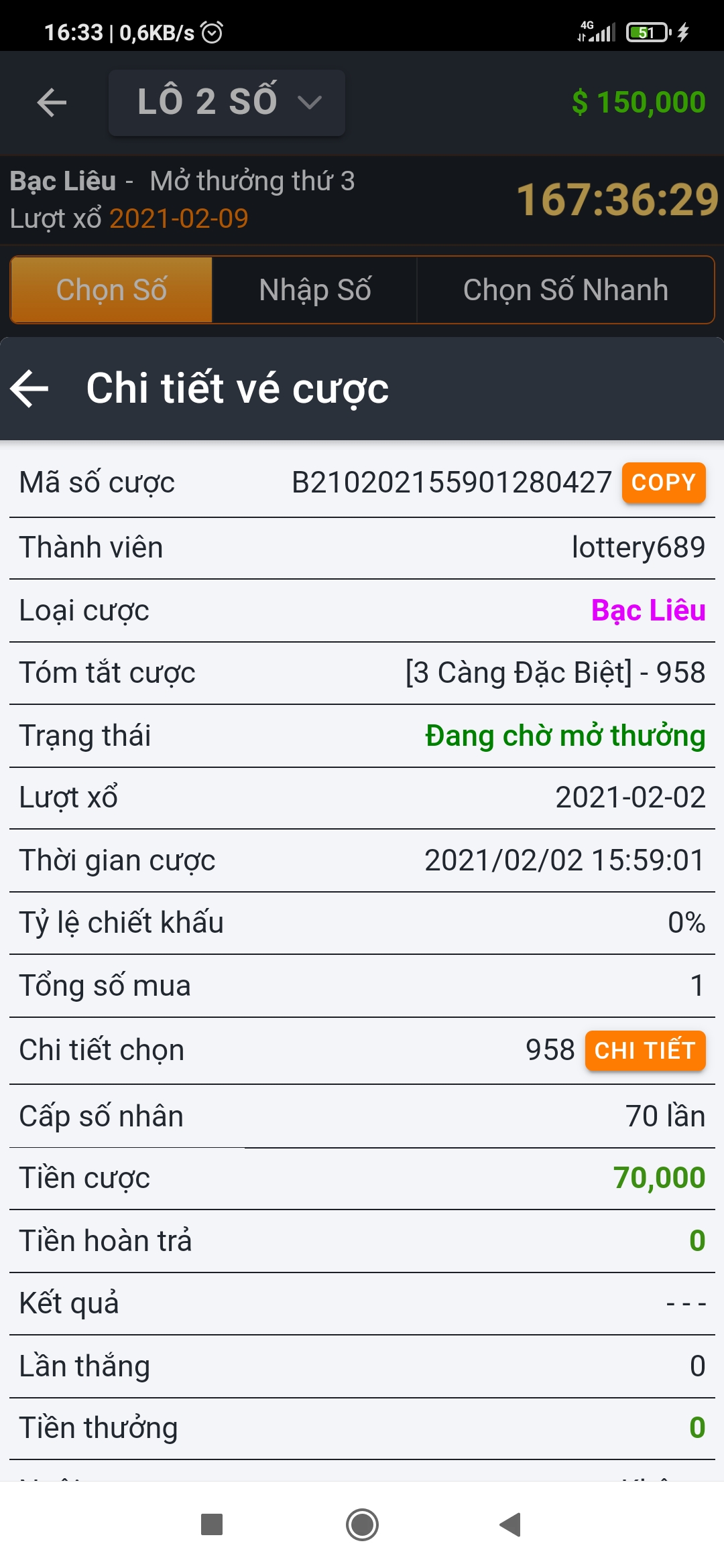Switch to the Nhập Số tab
Screen dimensions: 724x1568
315,290
